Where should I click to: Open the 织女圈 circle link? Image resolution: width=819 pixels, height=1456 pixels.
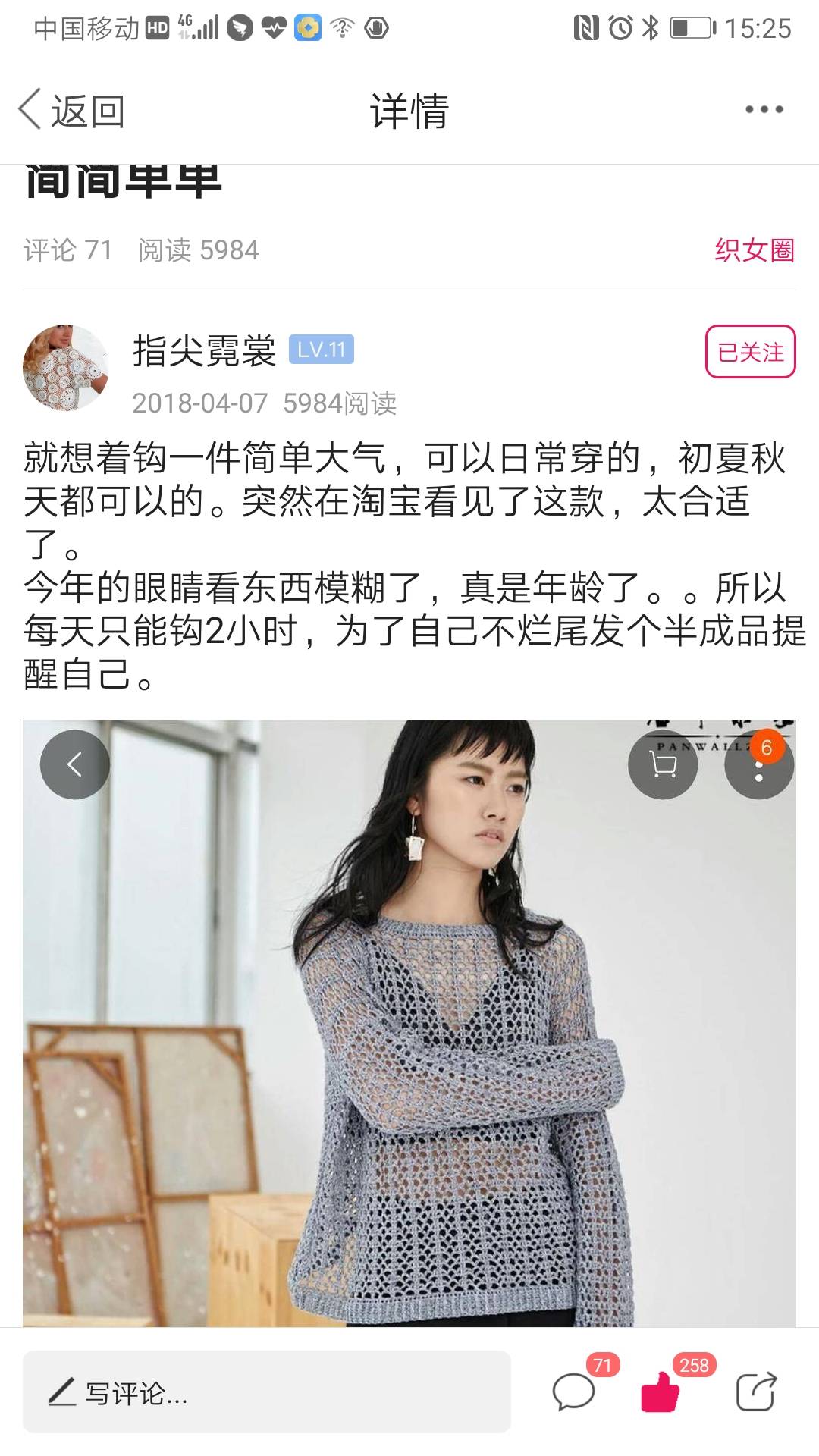pos(754,250)
